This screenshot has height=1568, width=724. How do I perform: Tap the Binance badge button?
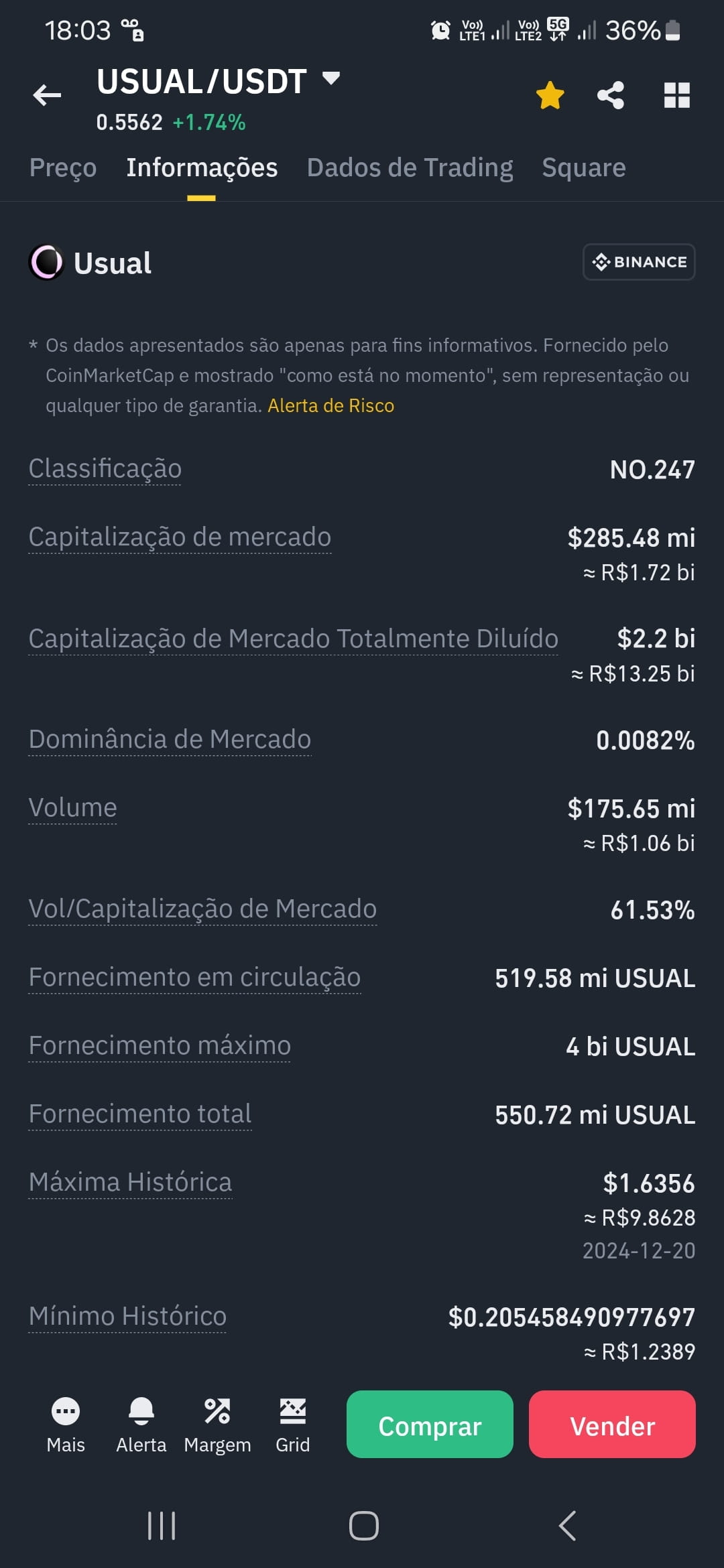(x=639, y=262)
